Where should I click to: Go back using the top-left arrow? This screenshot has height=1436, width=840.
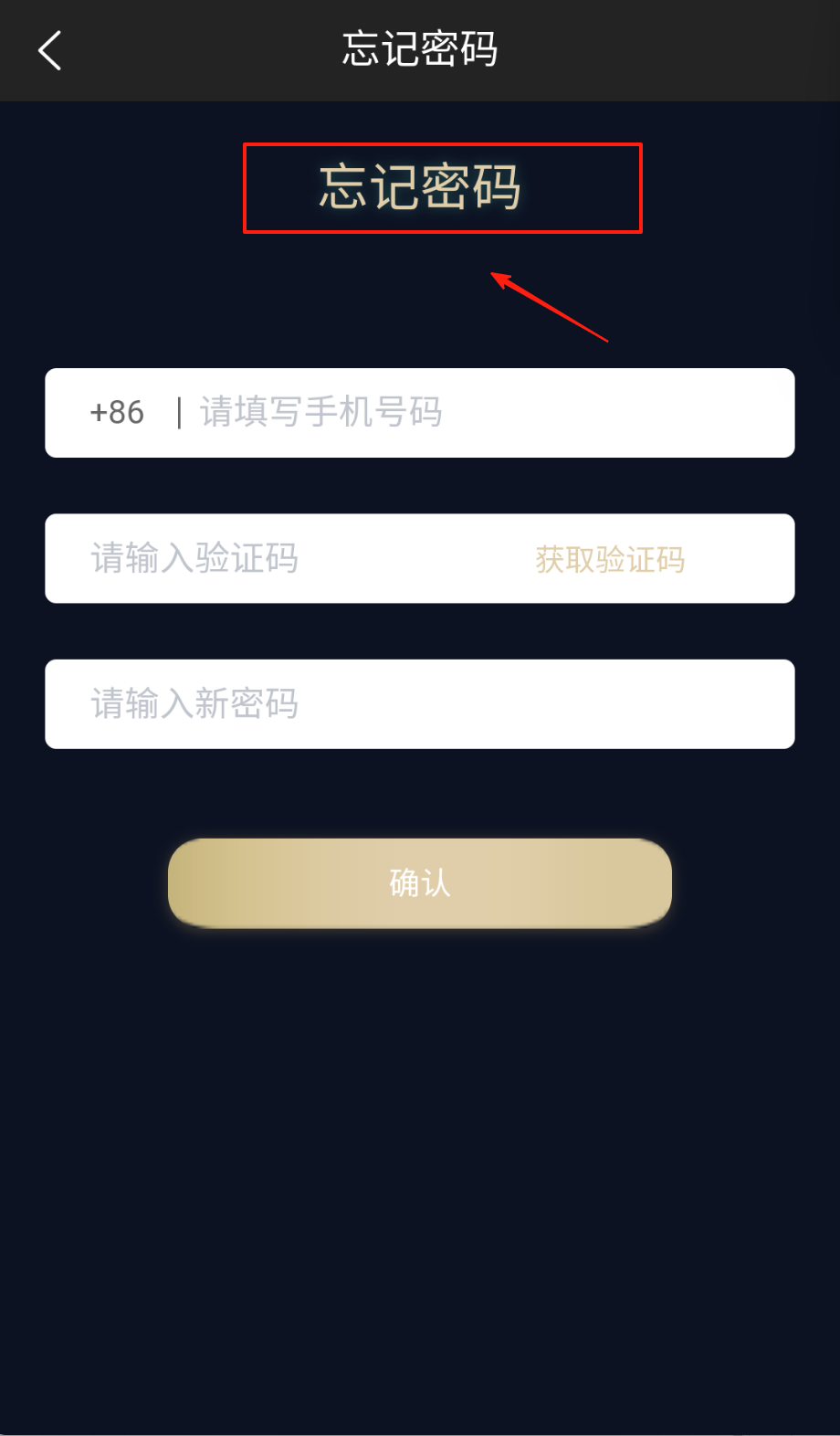(50, 50)
